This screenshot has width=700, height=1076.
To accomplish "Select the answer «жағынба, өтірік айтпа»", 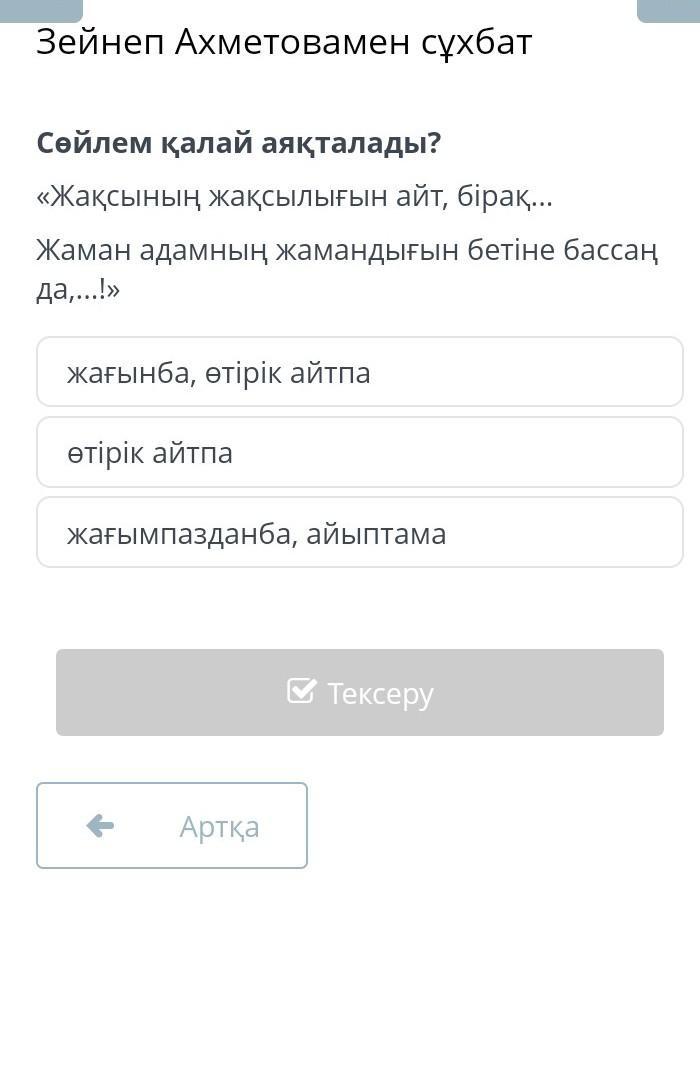I will (359, 372).
